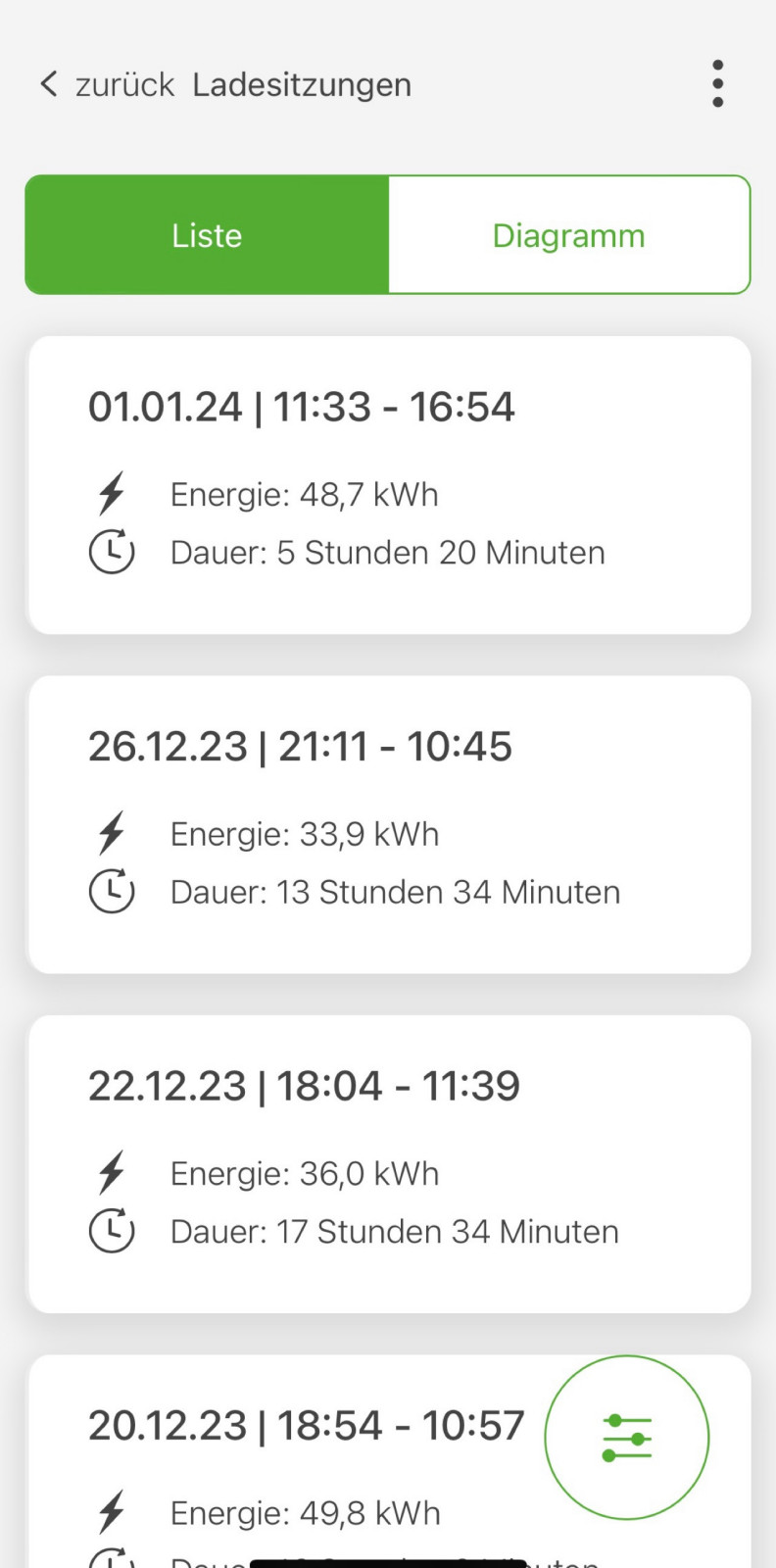
Task: Select the 26.12.23 session entry
Action: pos(388,823)
